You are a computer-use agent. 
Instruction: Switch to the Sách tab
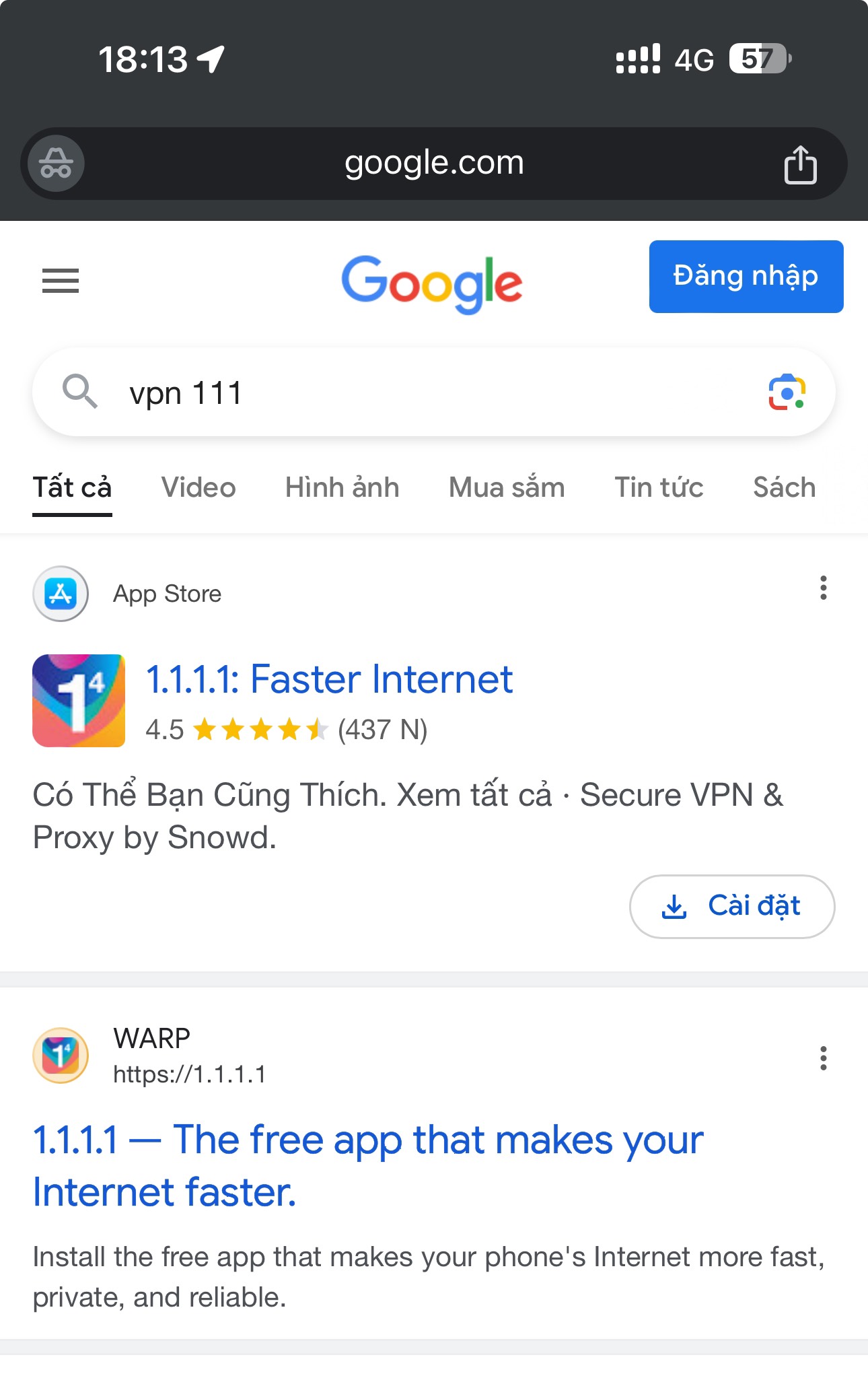(784, 487)
